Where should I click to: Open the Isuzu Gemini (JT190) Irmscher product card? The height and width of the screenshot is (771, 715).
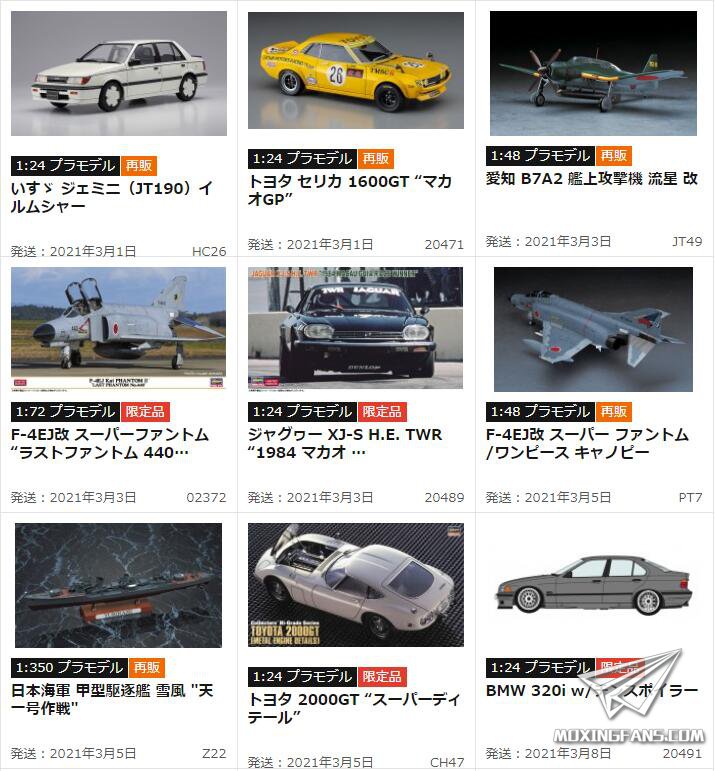pyautogui.click(x=118, y=74)
